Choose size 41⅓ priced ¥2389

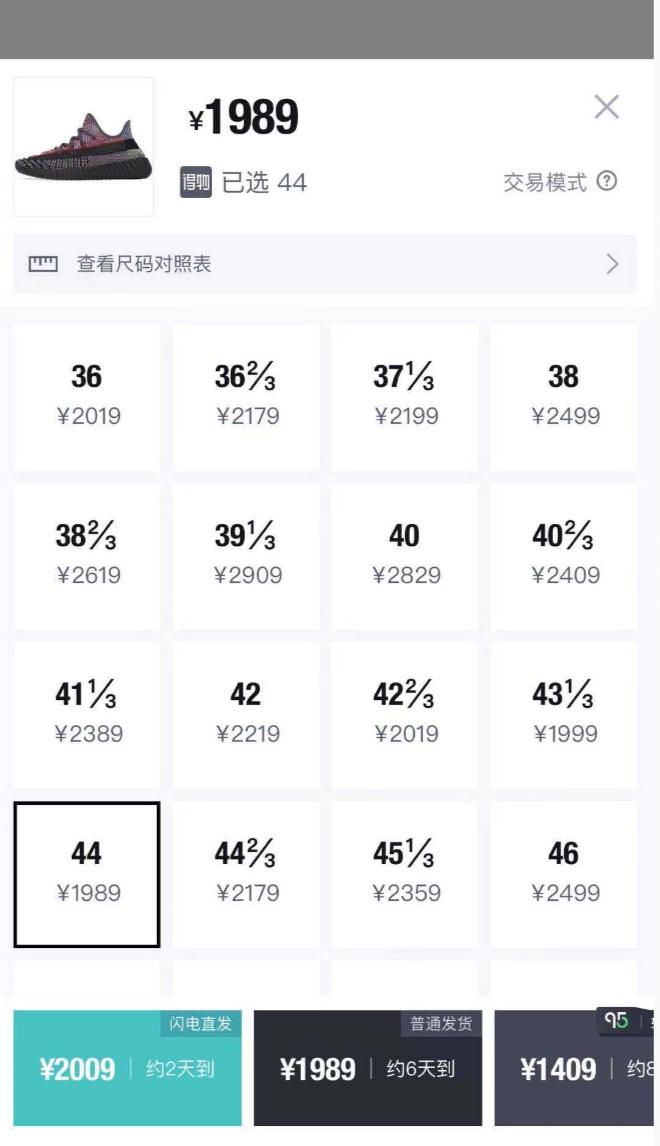pos(87,714)
